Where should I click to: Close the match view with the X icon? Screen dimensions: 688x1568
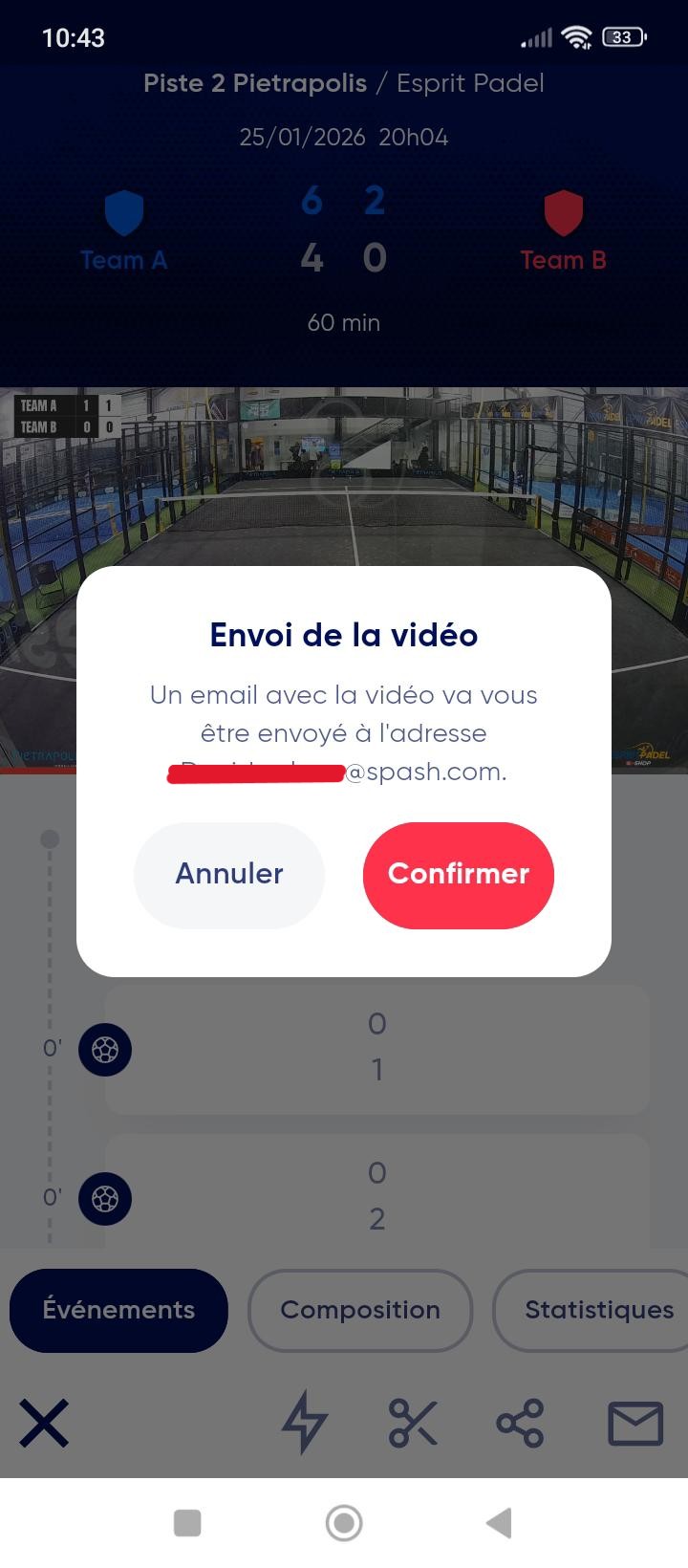(x=43, y=1422)
